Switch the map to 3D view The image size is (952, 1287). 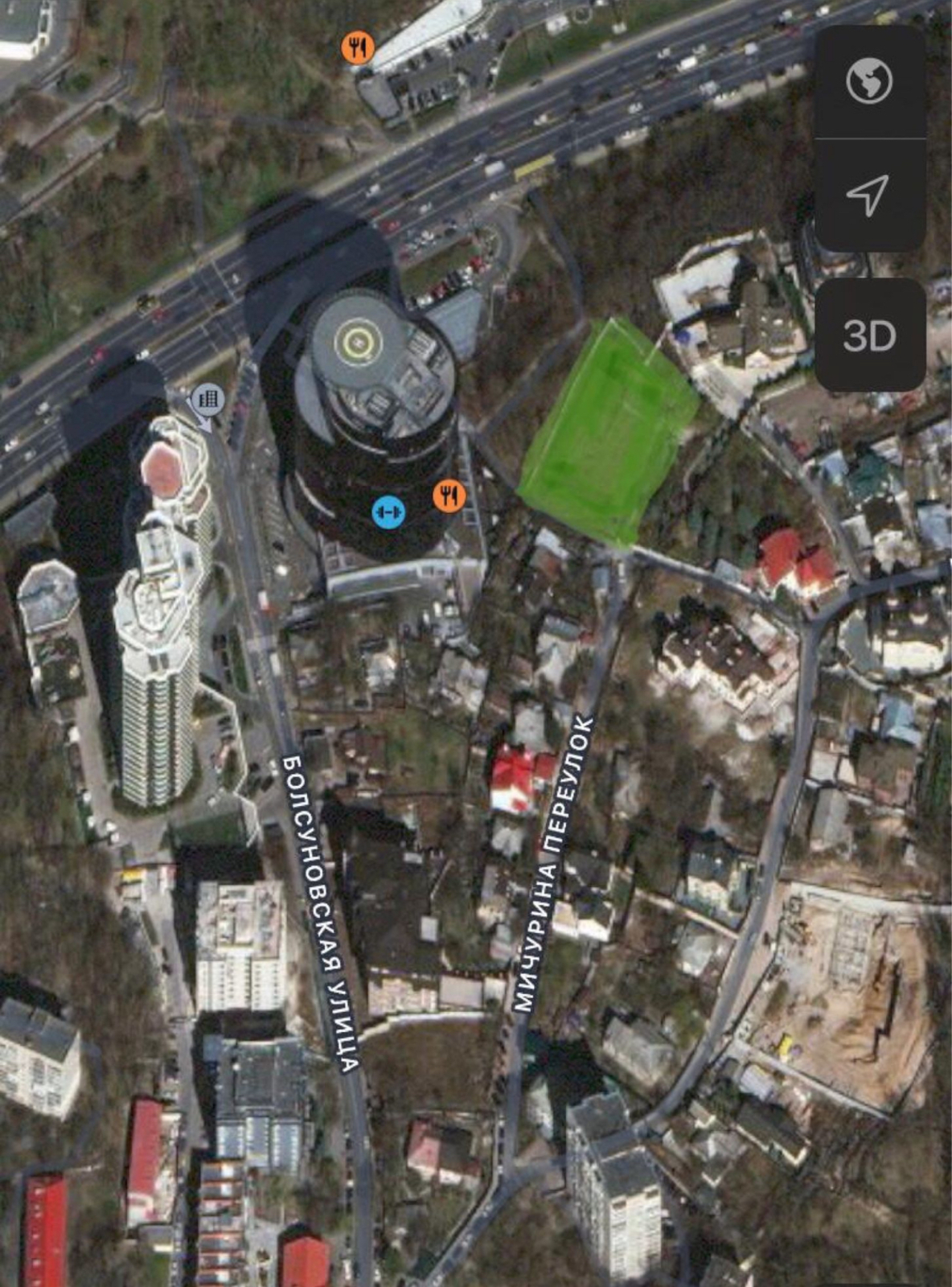click(x=869, y=335)
